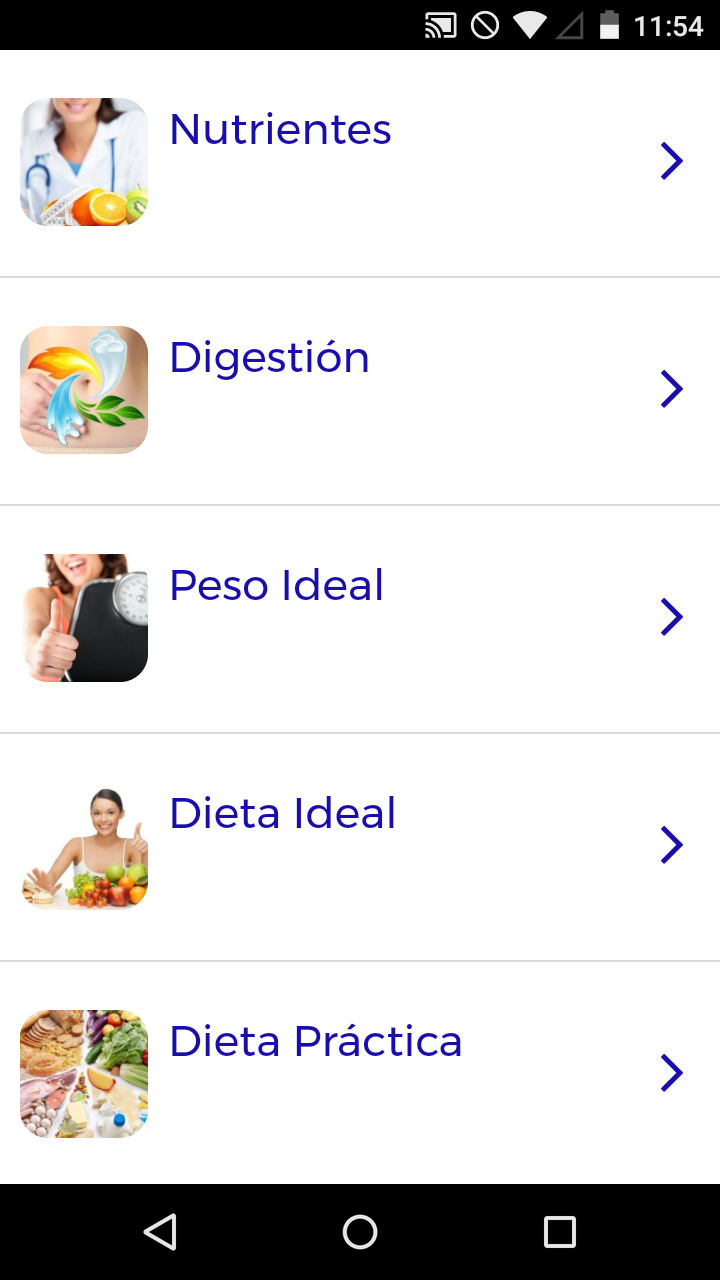This screenshot has width=720, height=1280.
Task: Go to Peso Ideal
Action: point(277,586)
